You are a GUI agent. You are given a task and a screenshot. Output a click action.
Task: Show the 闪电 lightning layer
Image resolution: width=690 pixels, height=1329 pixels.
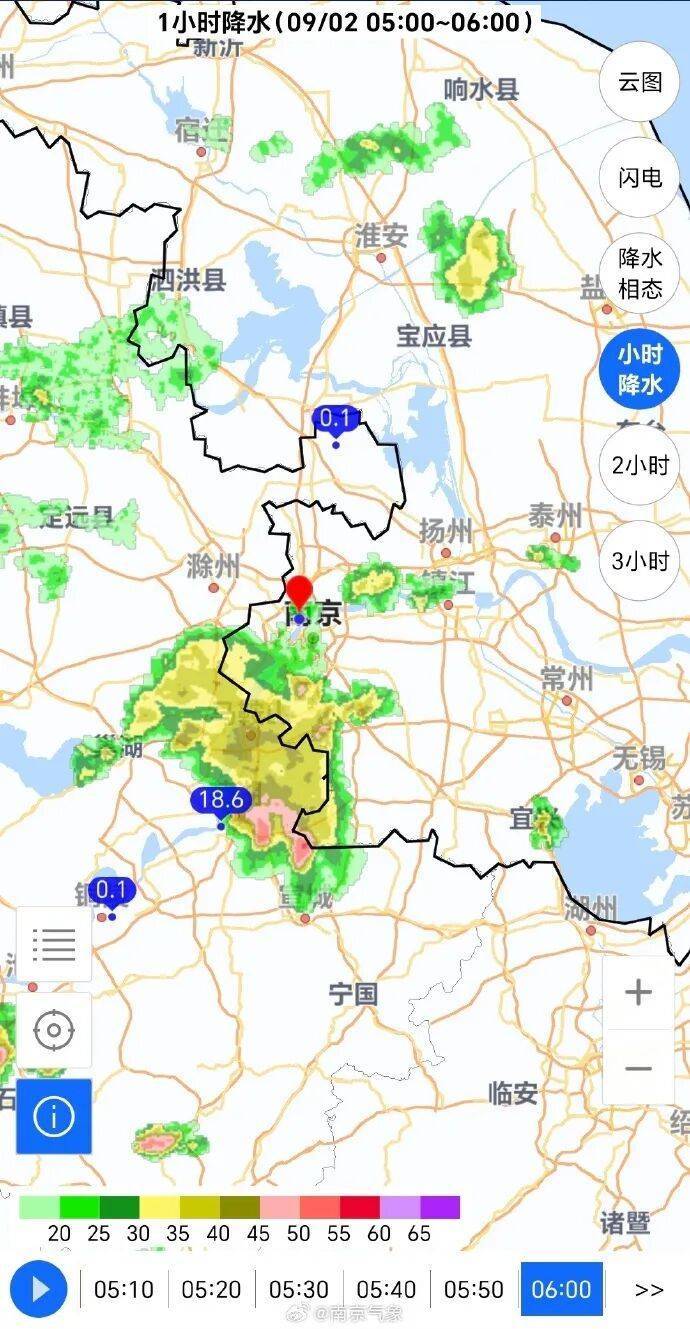coord(640,178)
